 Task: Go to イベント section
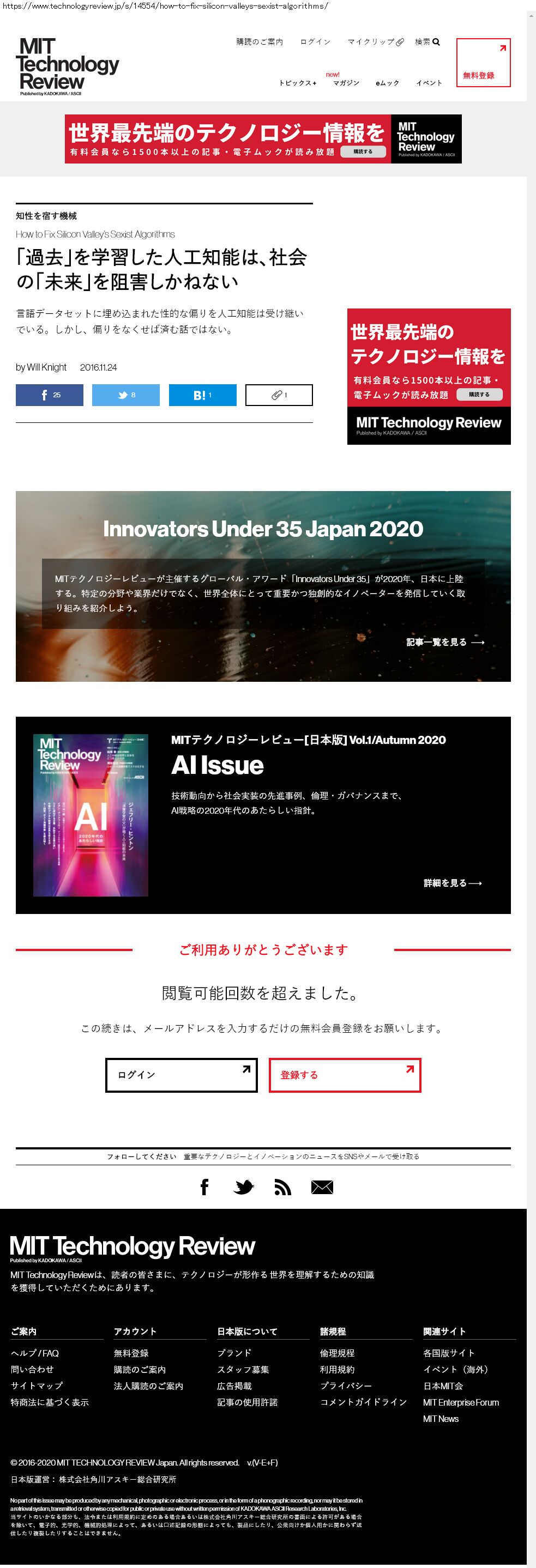(429, 83)
